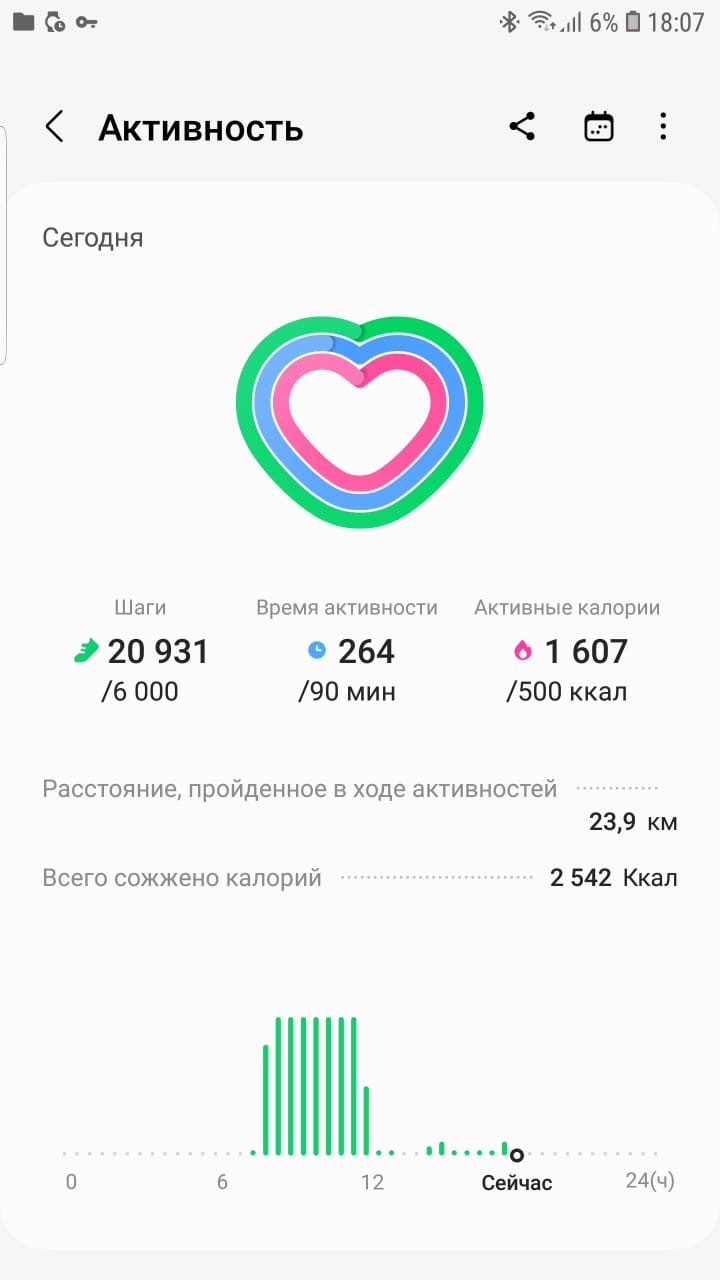Open the Шаги steps details
This screenshot has width=720, height=1280.
click(140, 651)
